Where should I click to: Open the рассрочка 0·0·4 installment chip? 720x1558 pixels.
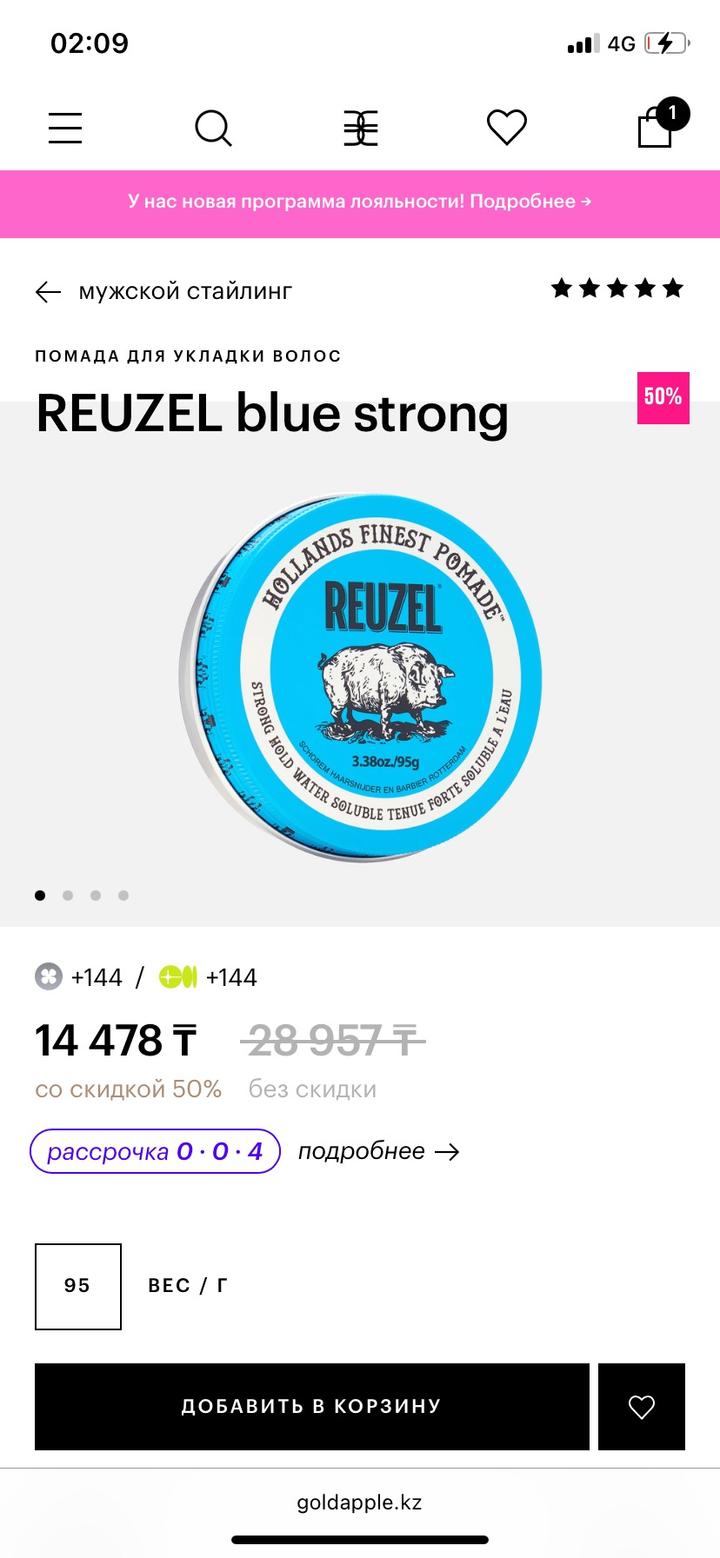coord(155,1151)
